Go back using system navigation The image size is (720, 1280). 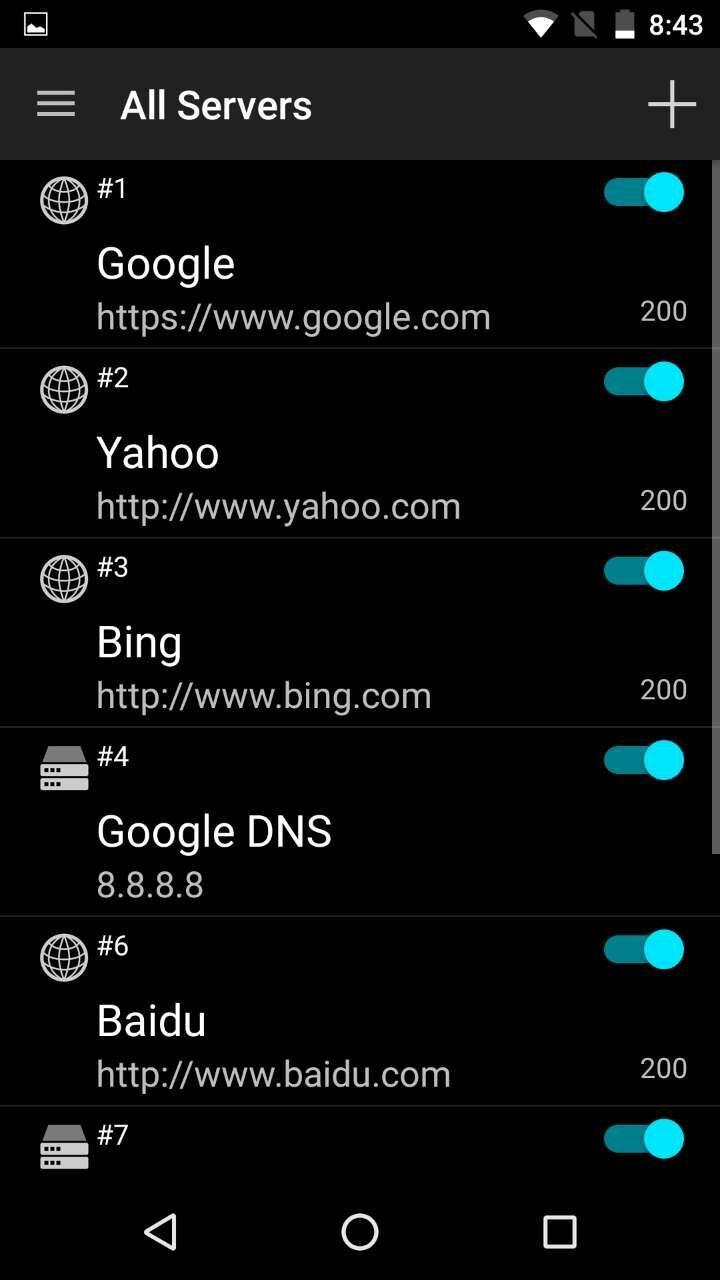pyautogui.click(x=161, y=1232)
